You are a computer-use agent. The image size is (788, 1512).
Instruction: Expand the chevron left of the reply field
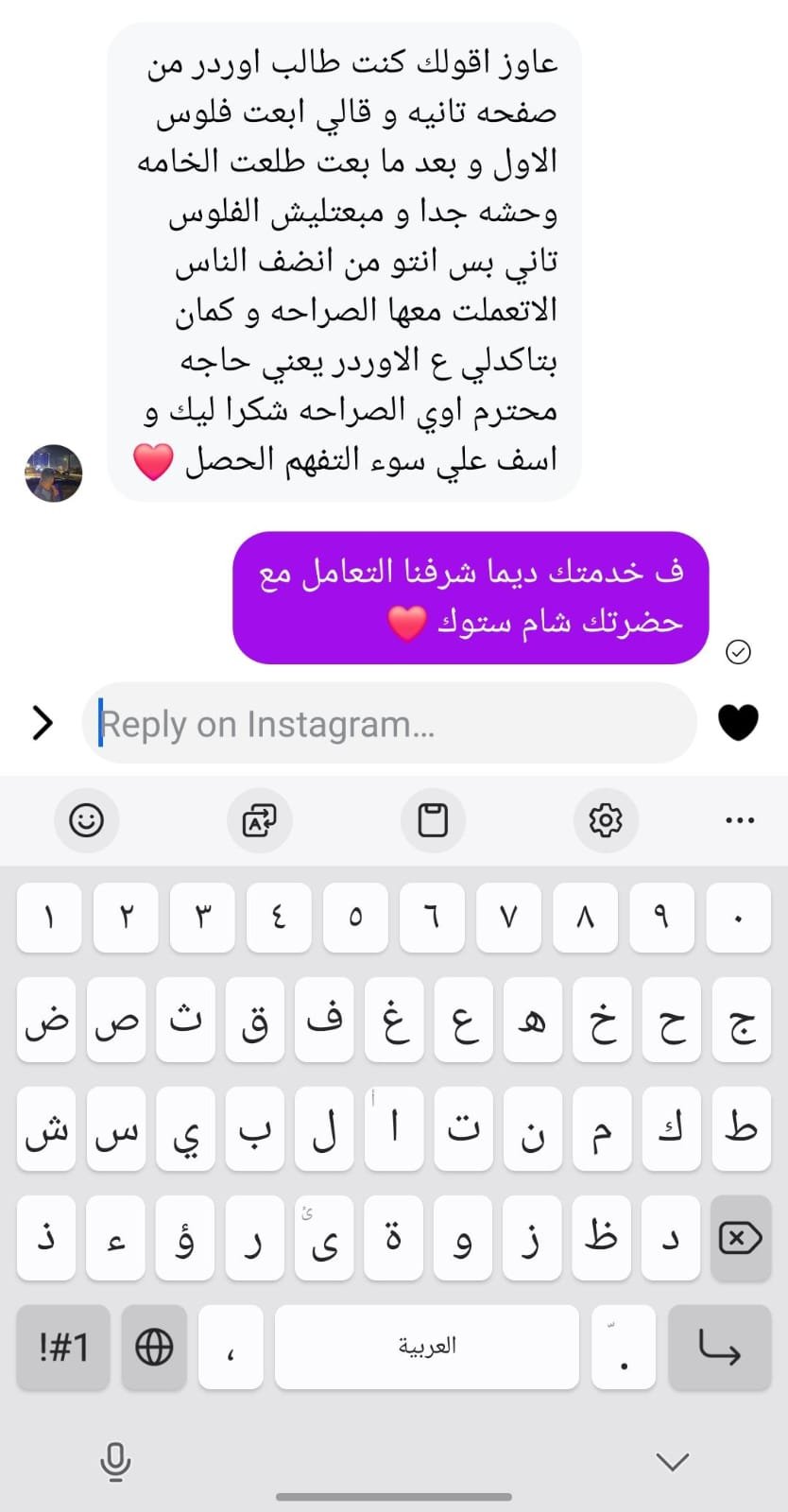point(42,723)
